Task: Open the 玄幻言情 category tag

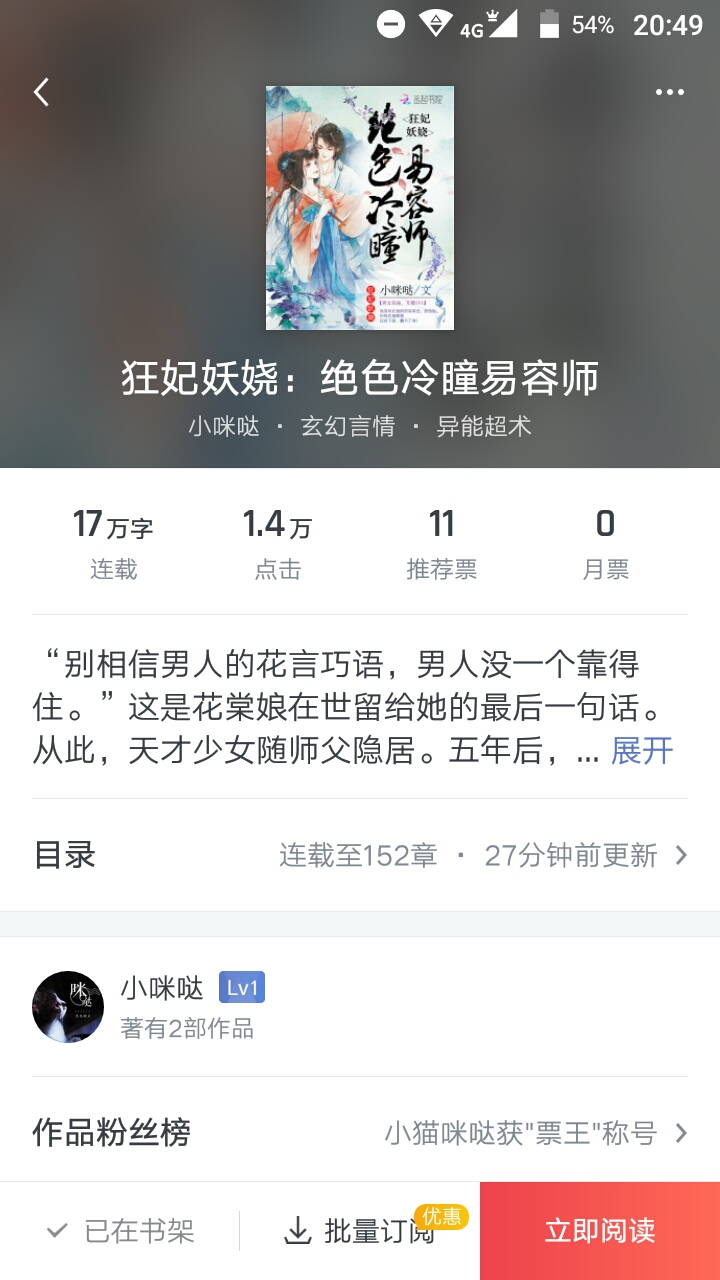Action: pos(348,427)
